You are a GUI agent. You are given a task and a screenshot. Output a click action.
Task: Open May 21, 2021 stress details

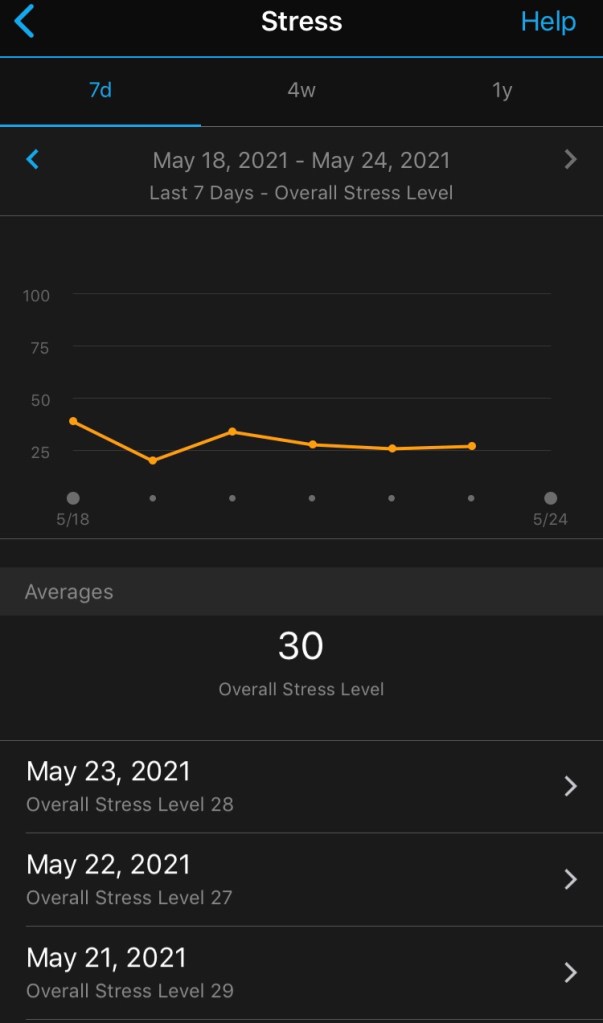tap(301, 973)
